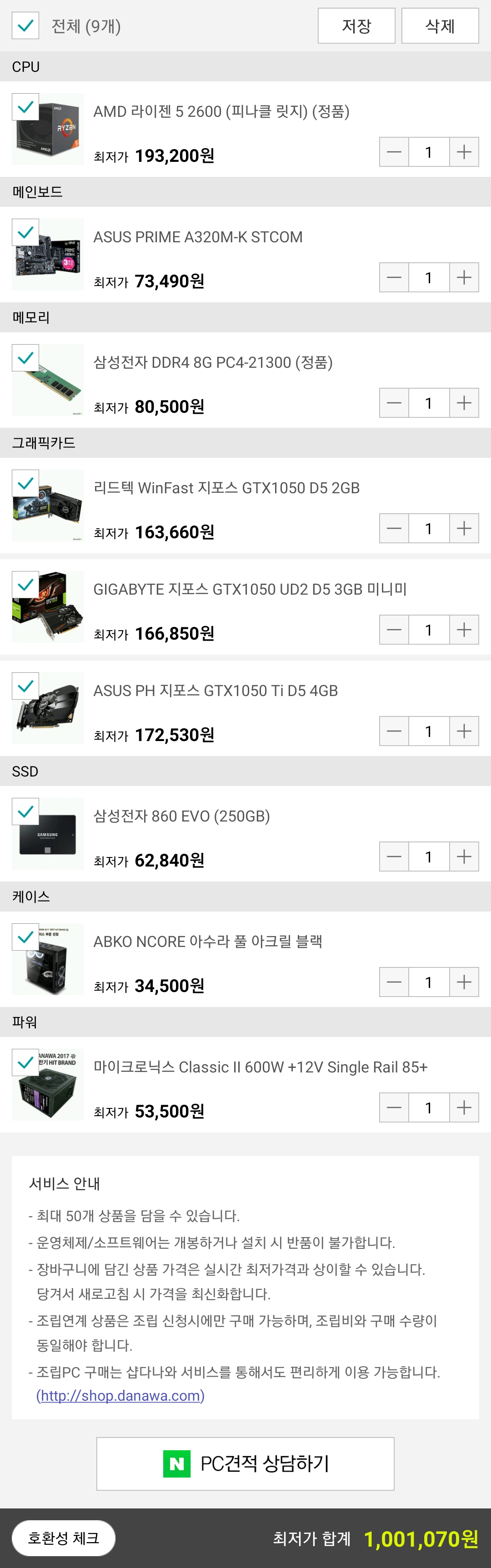
Task: Toggle the 전체 (9개) select-all checkbox
Action: (25, 25)
